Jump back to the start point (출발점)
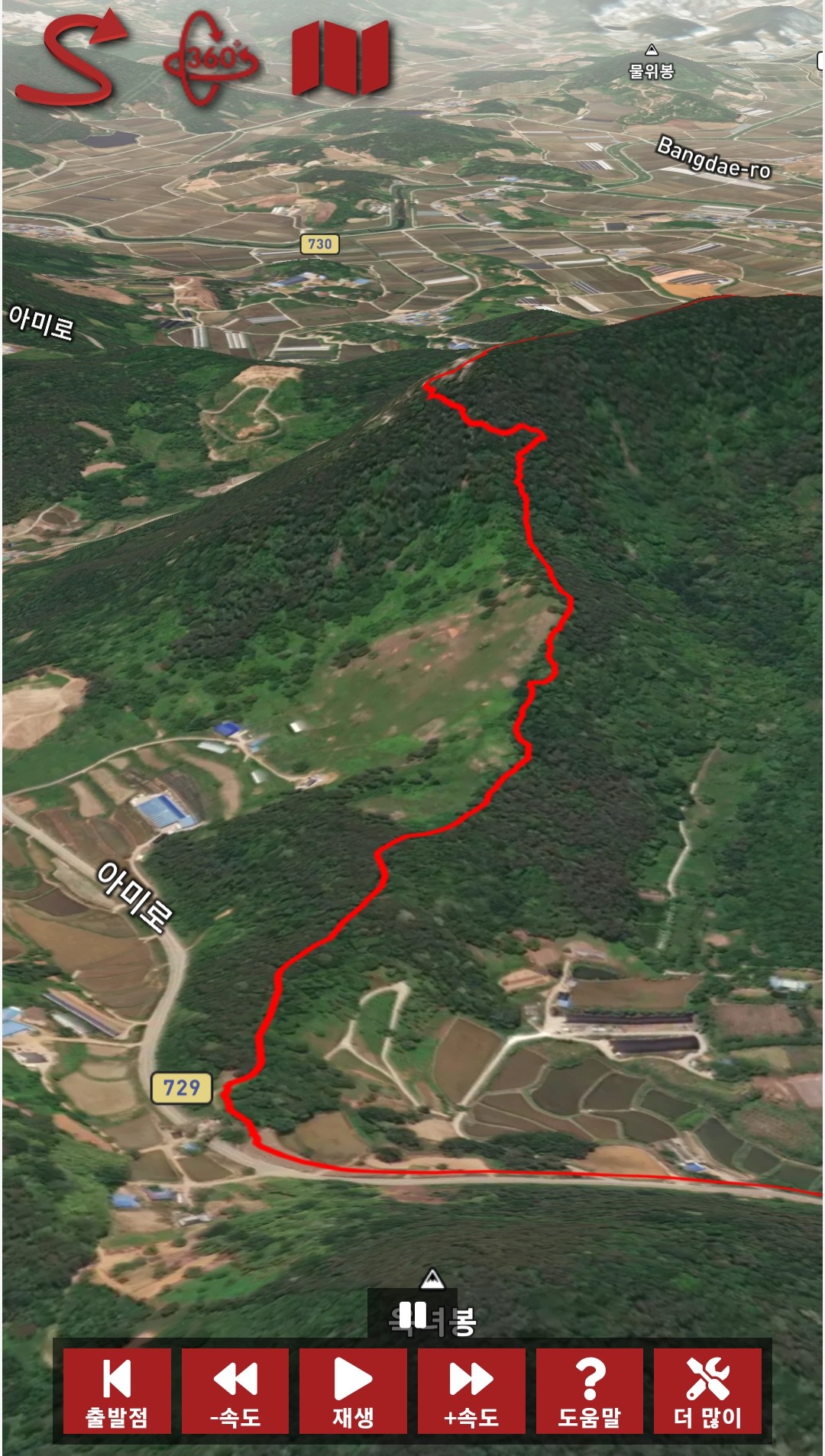The width and height of the screenshot is (825, 1456). 117,1391
